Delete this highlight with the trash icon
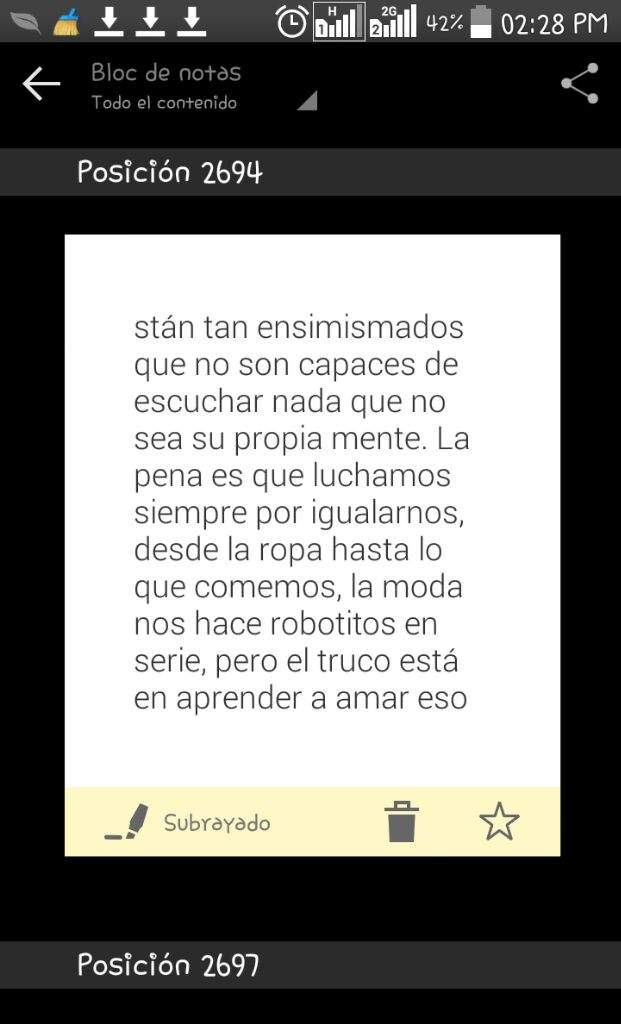 click(x=401, y=822)
